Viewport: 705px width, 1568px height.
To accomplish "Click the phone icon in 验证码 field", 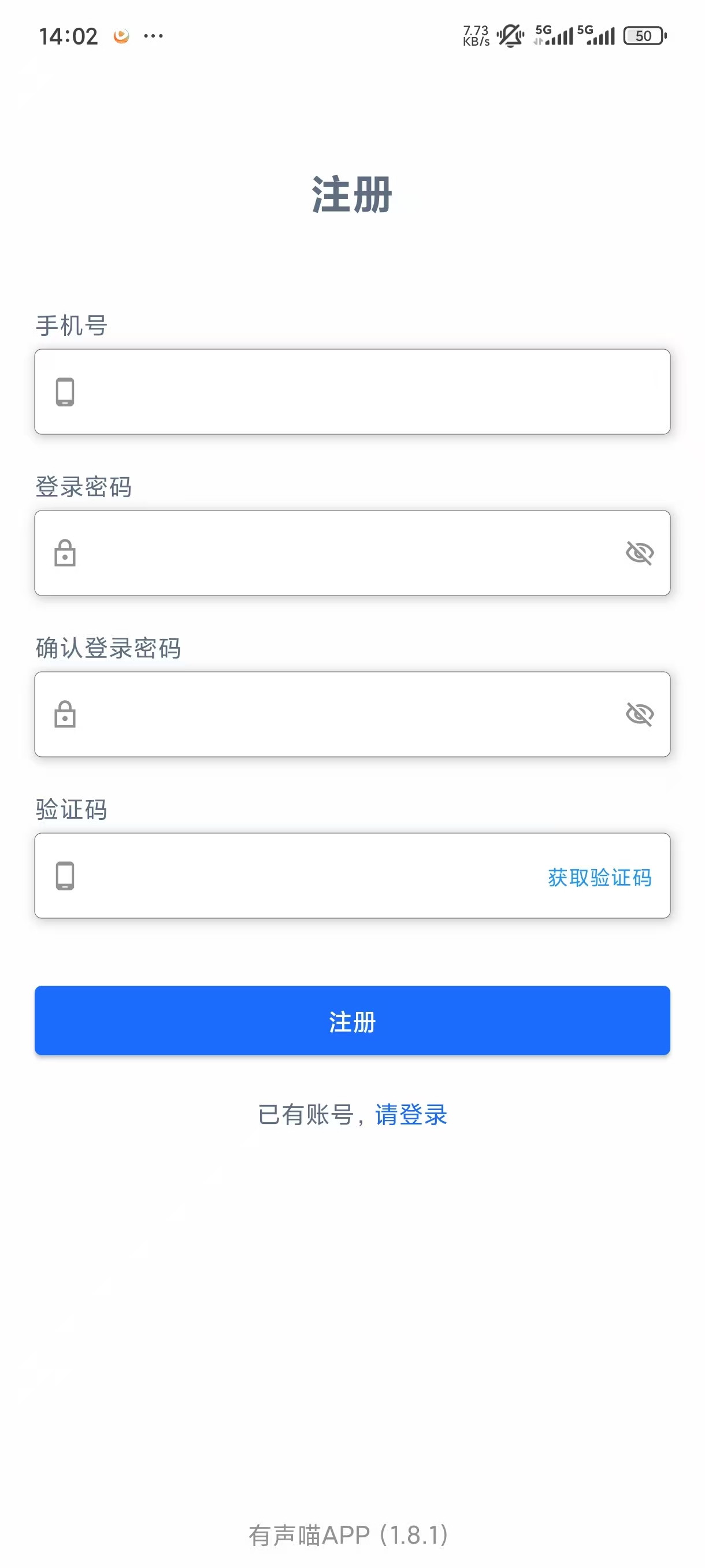I will click(65, 877).
